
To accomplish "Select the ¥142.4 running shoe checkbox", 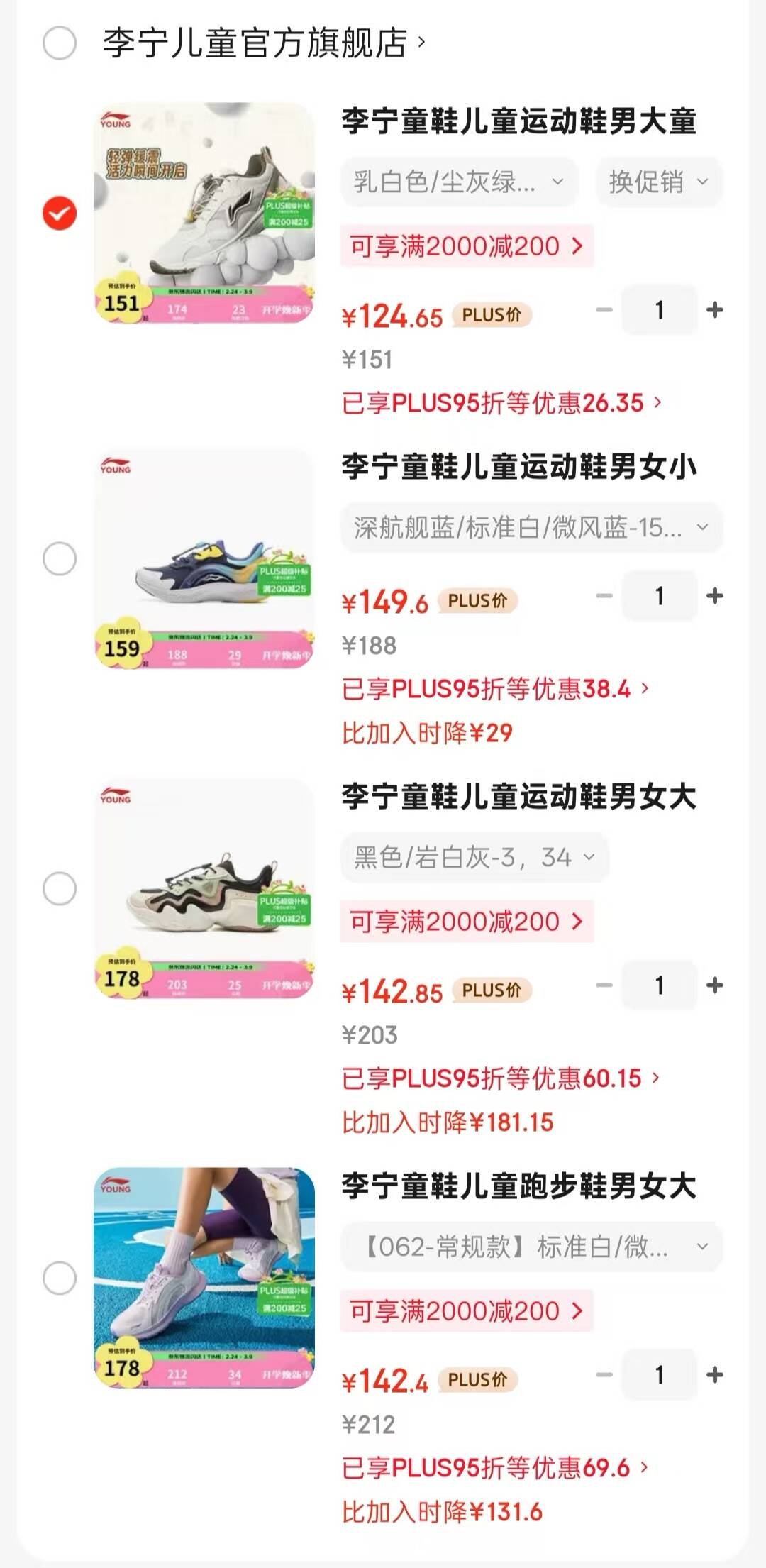I will (x=60, y=1278).
